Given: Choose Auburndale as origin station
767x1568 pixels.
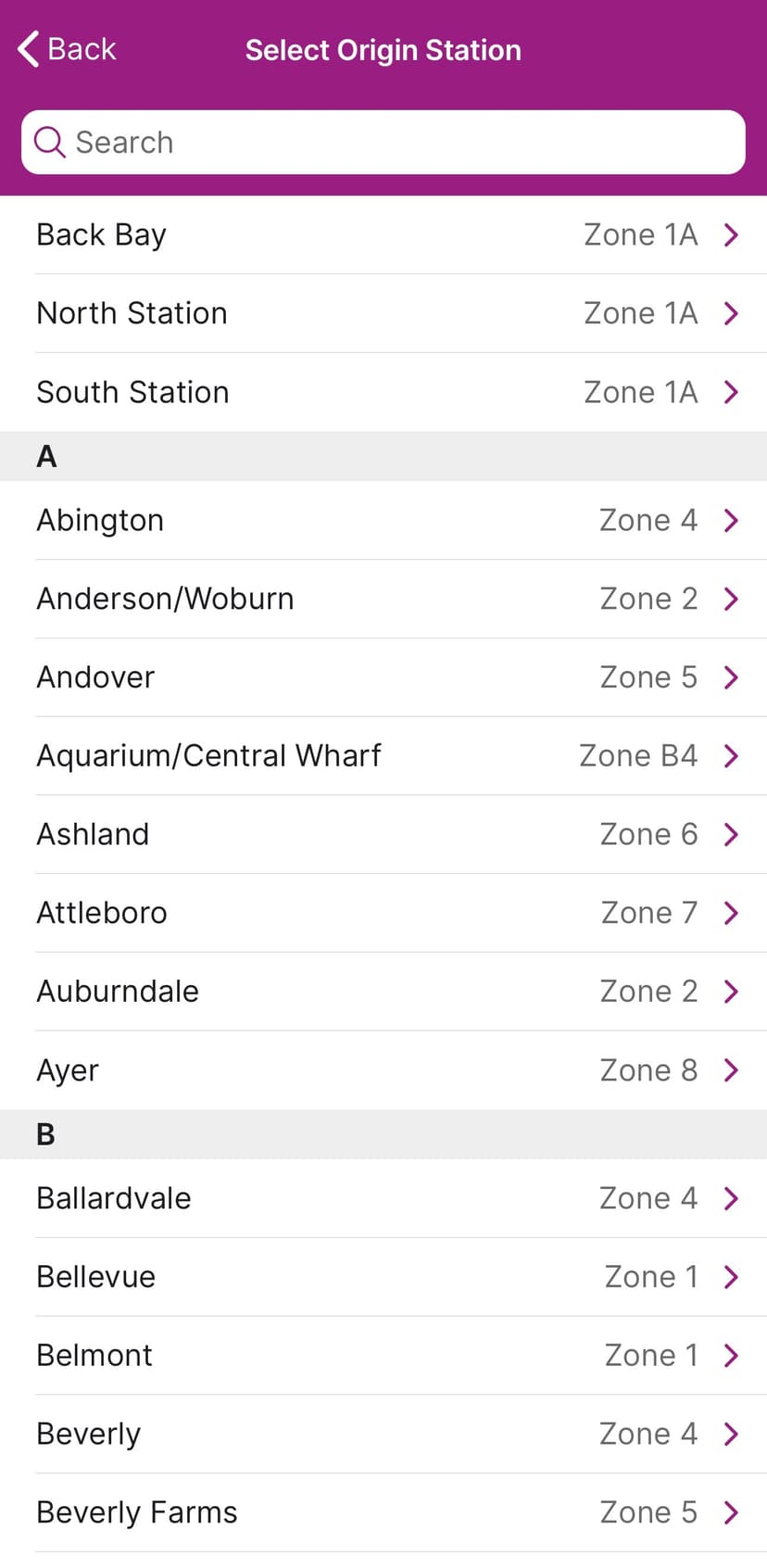Looking at the screenshot, I should 383,991.
